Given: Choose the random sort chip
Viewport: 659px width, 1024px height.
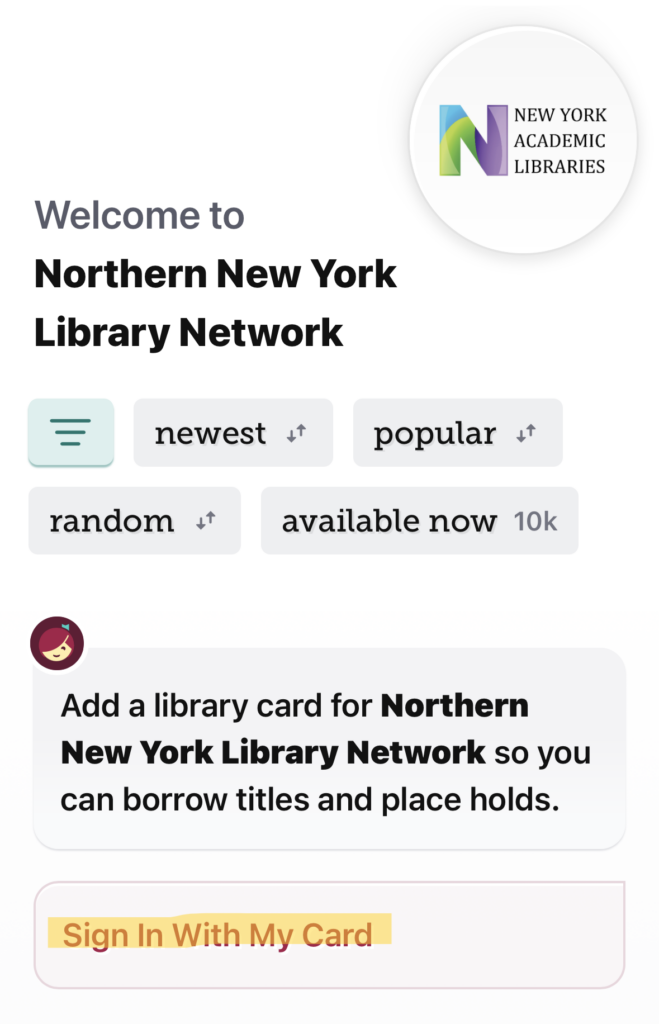Looking at the screenshot, I should click(134, 521).
